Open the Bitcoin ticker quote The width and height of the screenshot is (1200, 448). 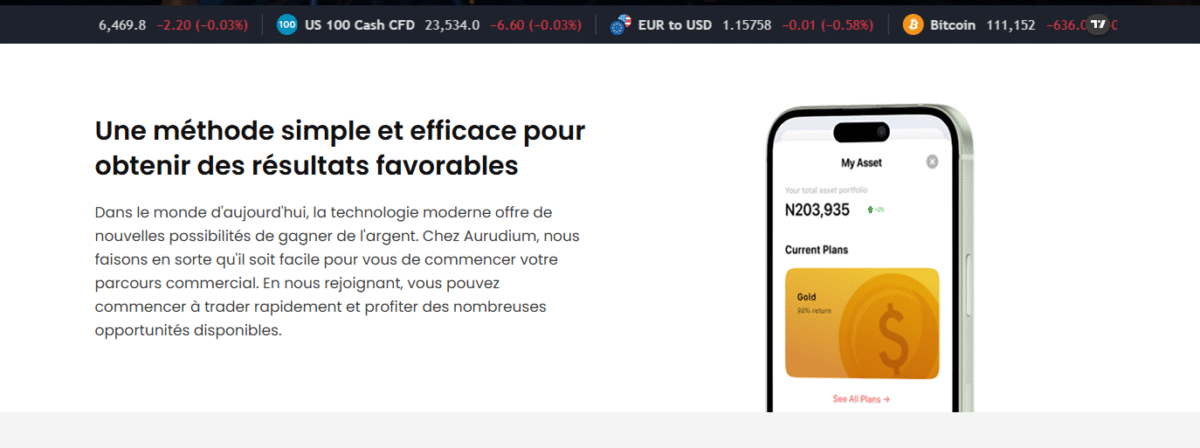(950, 24)
